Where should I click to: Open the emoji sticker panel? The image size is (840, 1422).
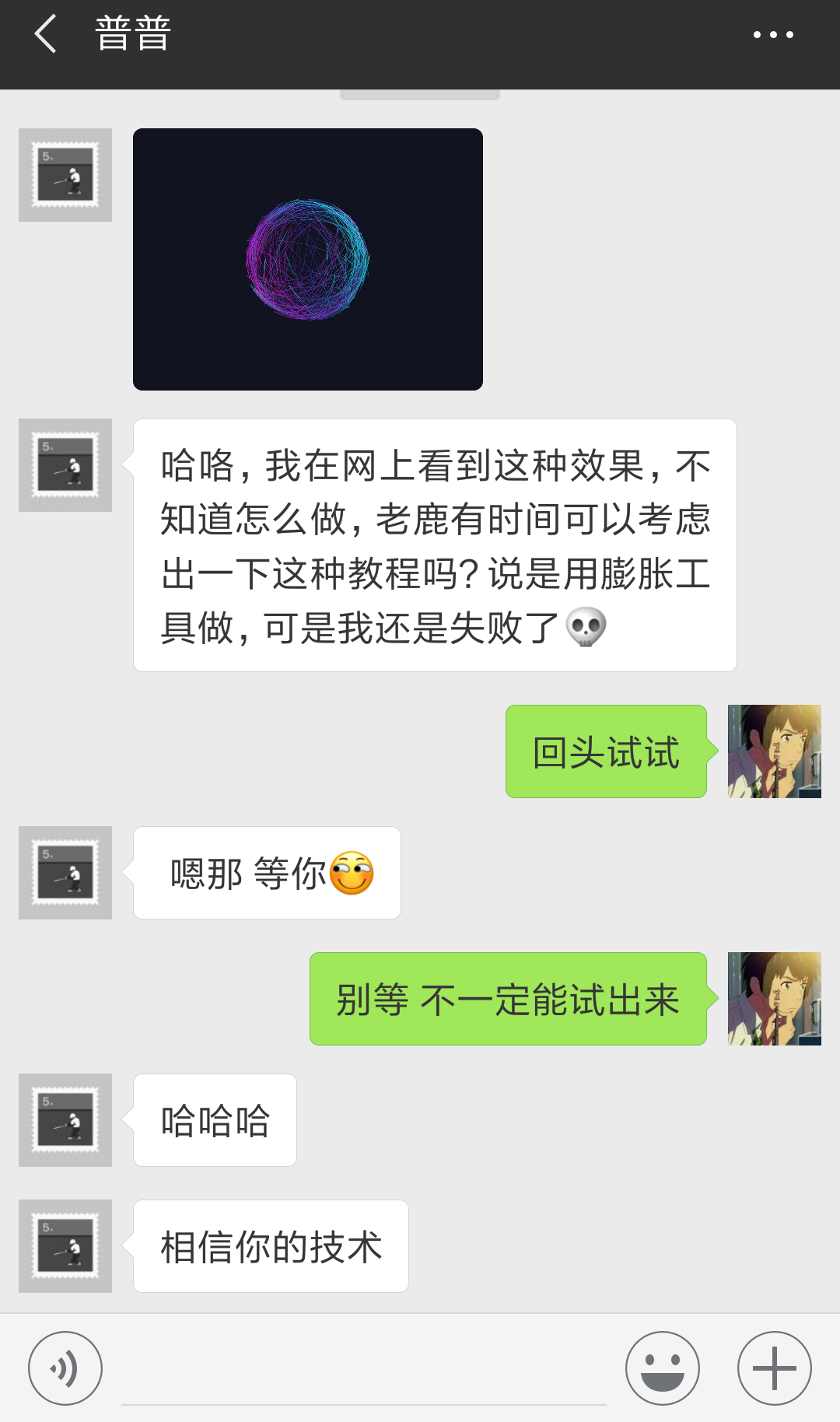(x=663, y=1368)
